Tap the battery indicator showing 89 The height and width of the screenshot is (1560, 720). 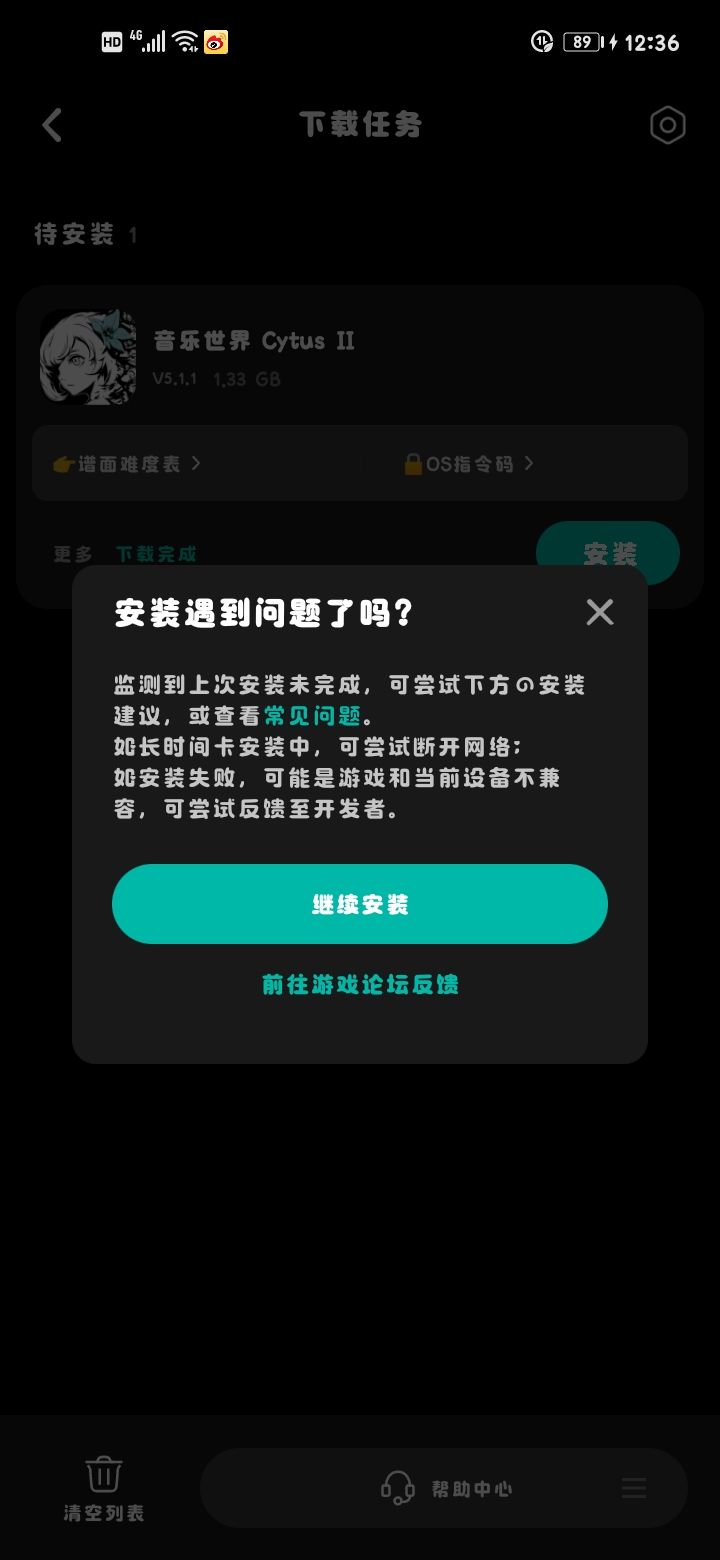pos(580,42)
